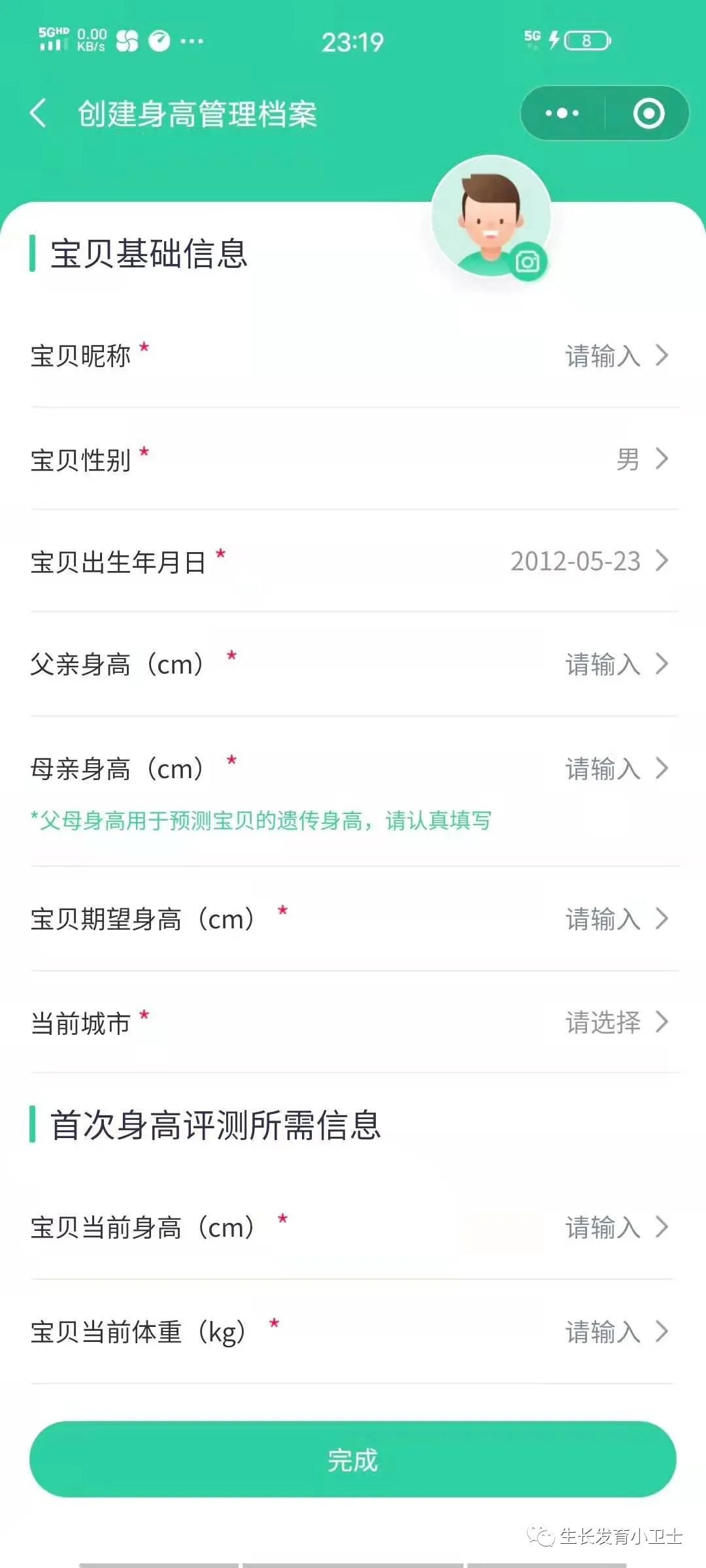Enter 宝贝期望身高 (cm)
The width and height of the screenshot is (706, 1568).
(601, 919)
